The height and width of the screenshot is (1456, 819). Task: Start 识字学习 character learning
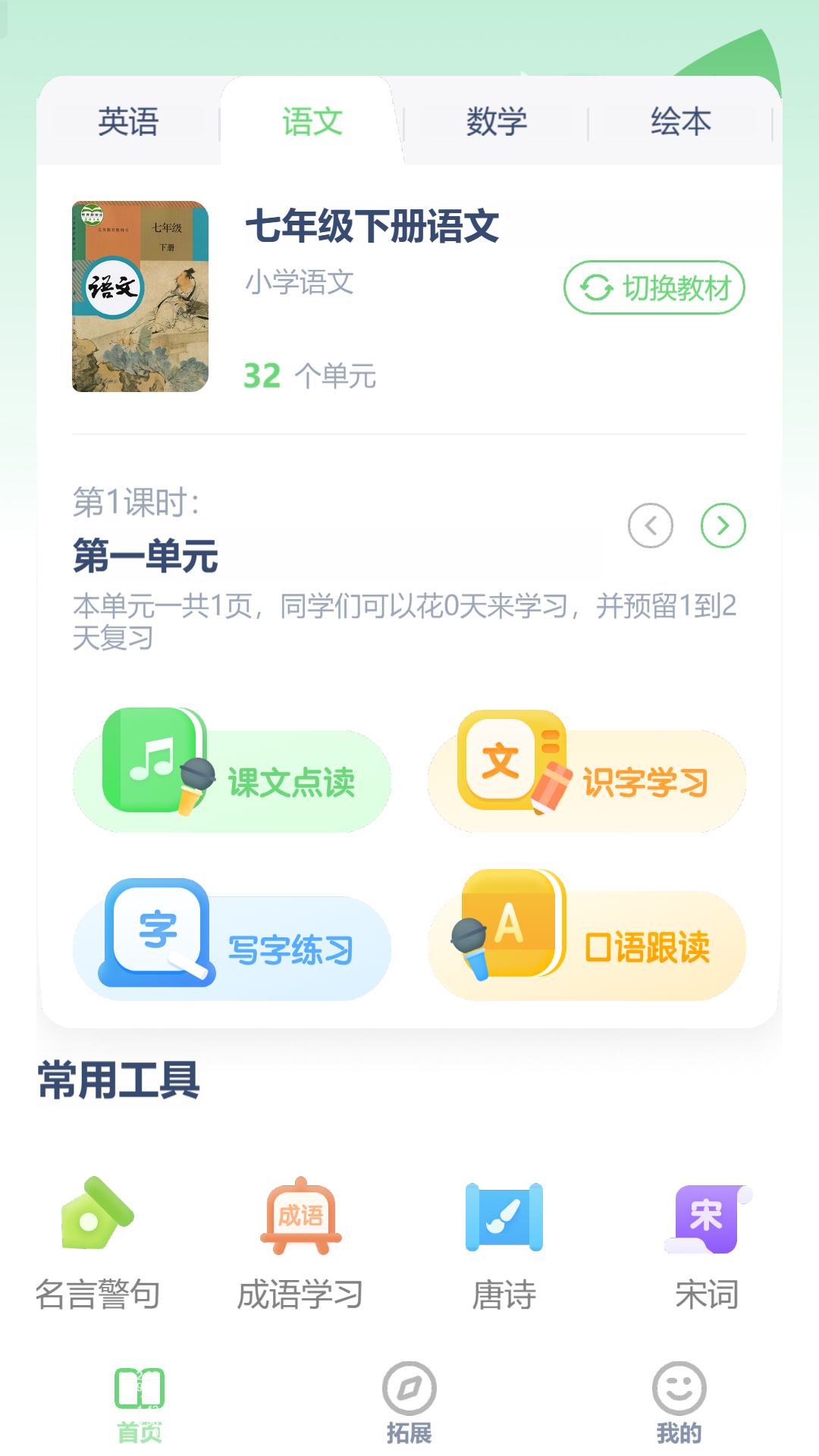587,780
